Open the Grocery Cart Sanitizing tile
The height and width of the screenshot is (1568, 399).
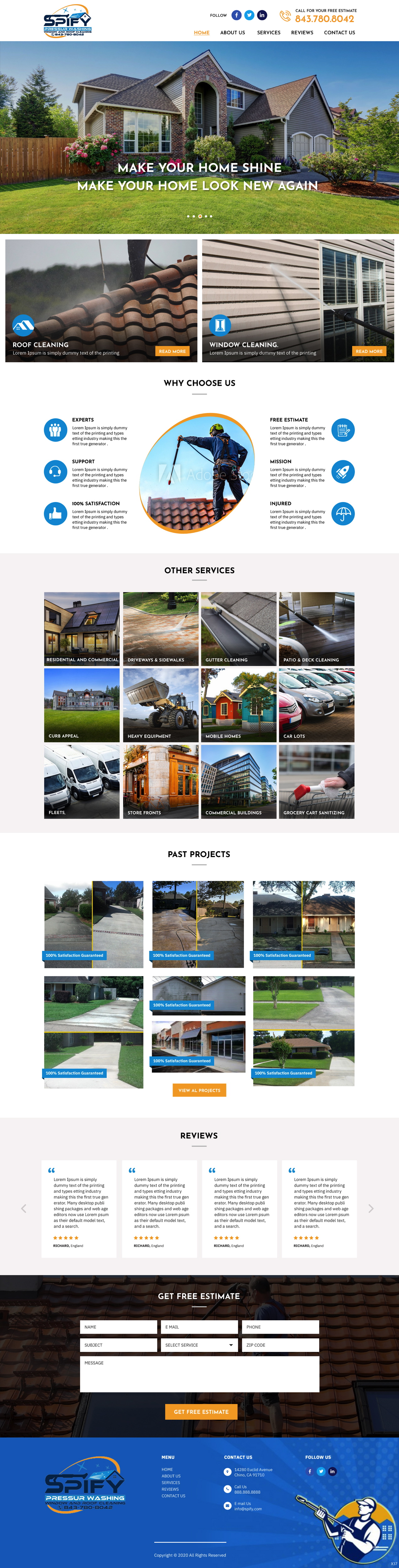tap(316, 781)
